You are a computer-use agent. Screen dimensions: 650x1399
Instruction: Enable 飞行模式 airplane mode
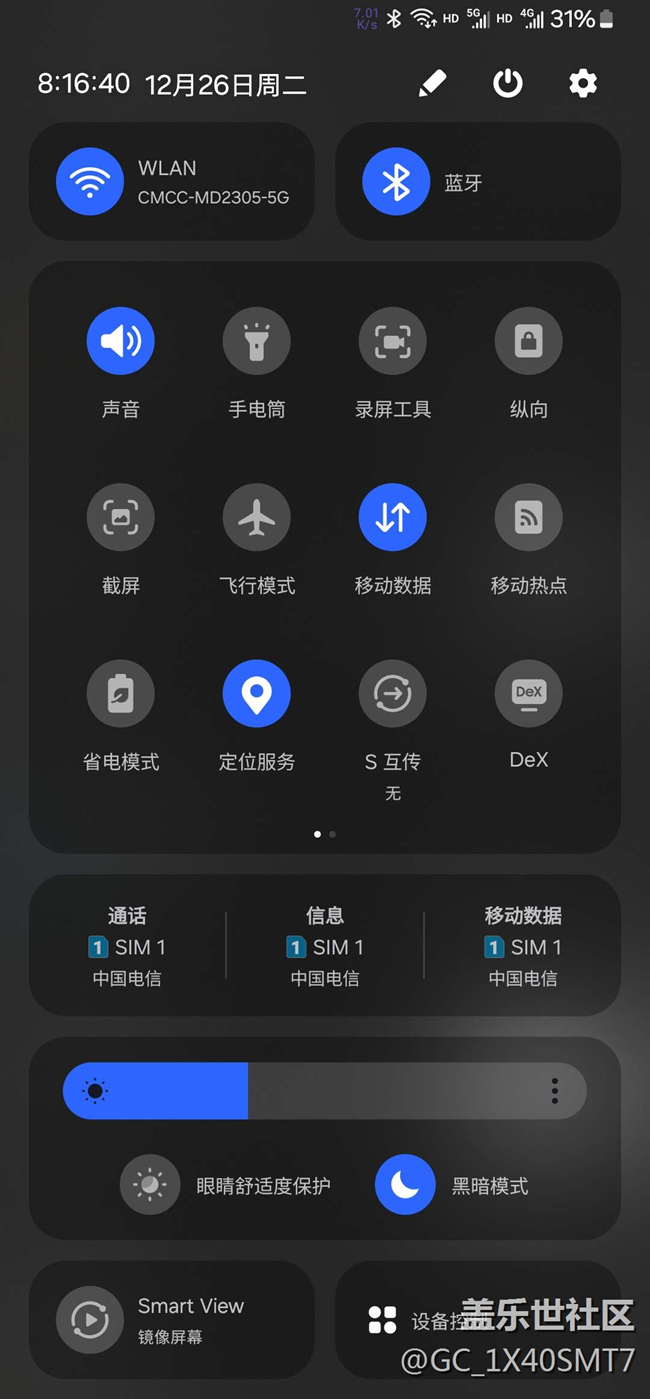tap(257, 517)
